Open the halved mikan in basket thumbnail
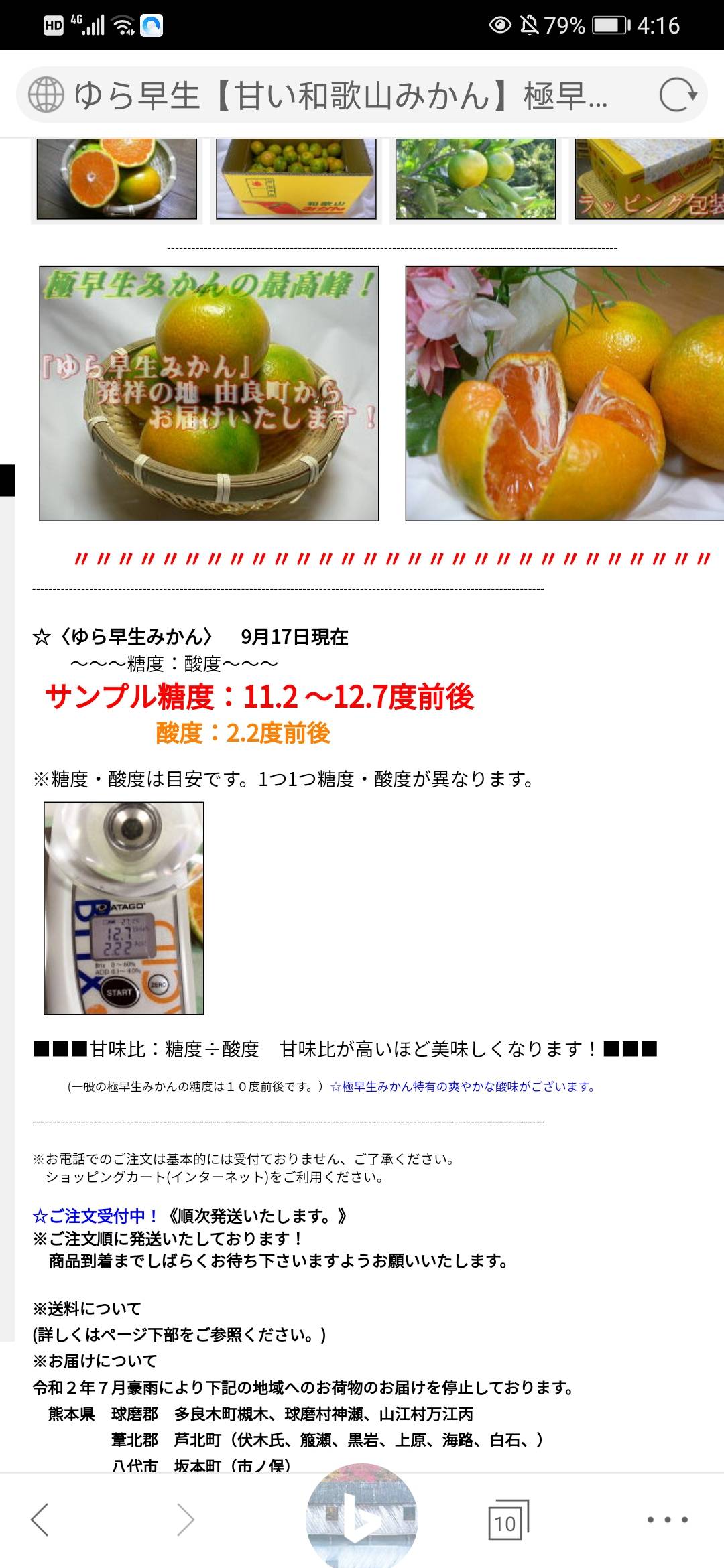The height and width of the screenshot is (1568, 724). click(117, 179)
